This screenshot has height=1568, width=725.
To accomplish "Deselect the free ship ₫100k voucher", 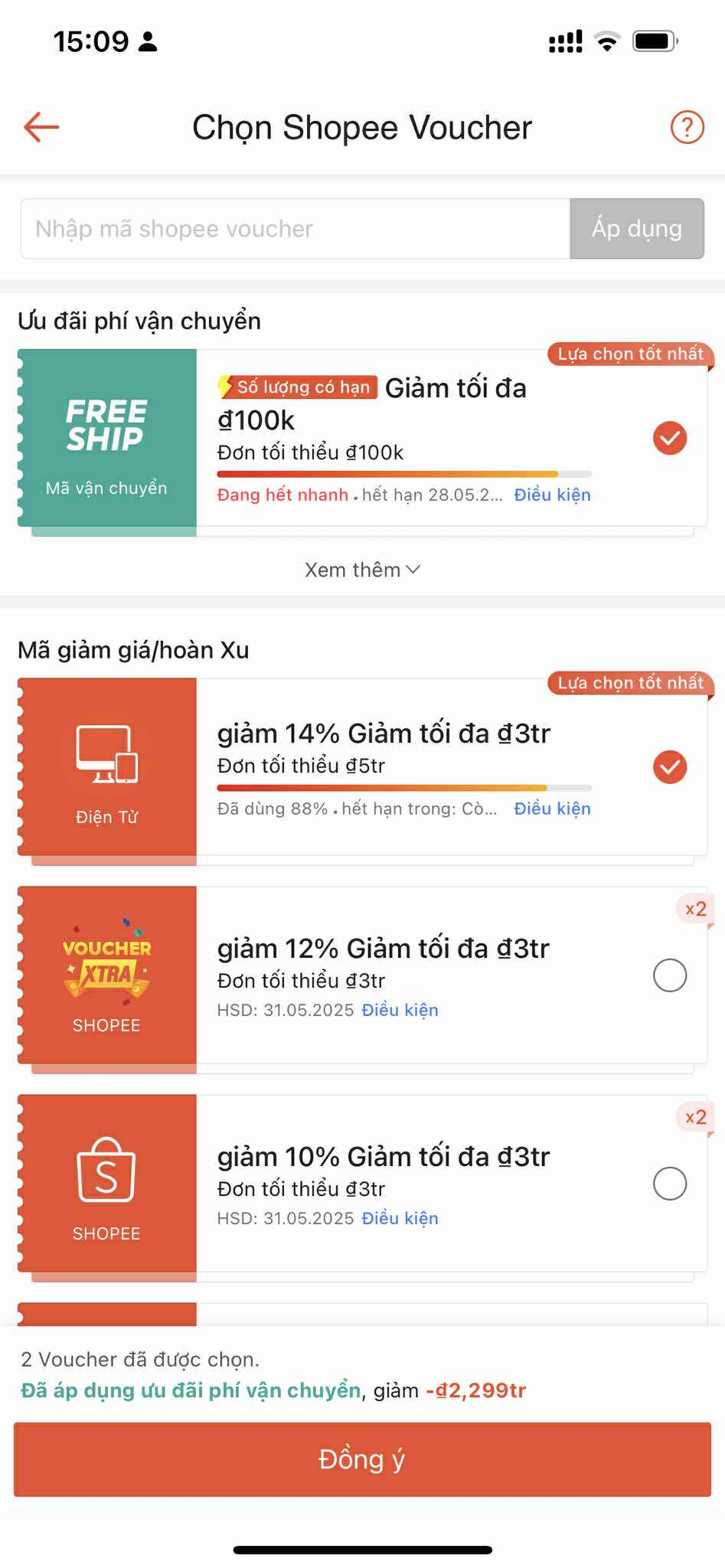I will coord(669,438).
